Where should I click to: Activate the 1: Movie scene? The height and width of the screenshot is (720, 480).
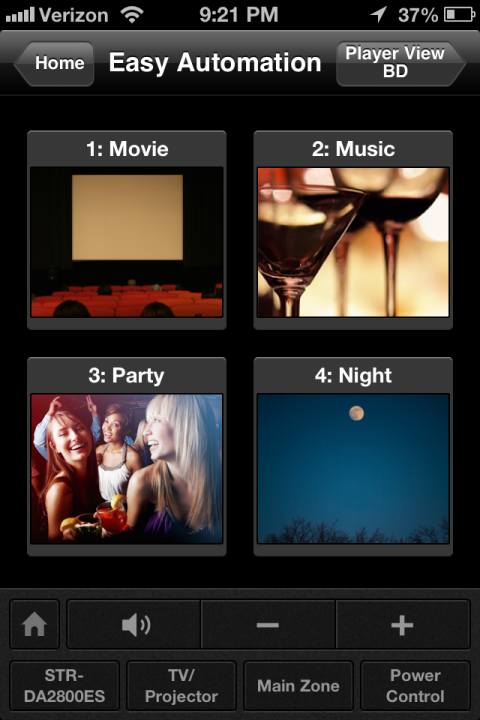127,231
